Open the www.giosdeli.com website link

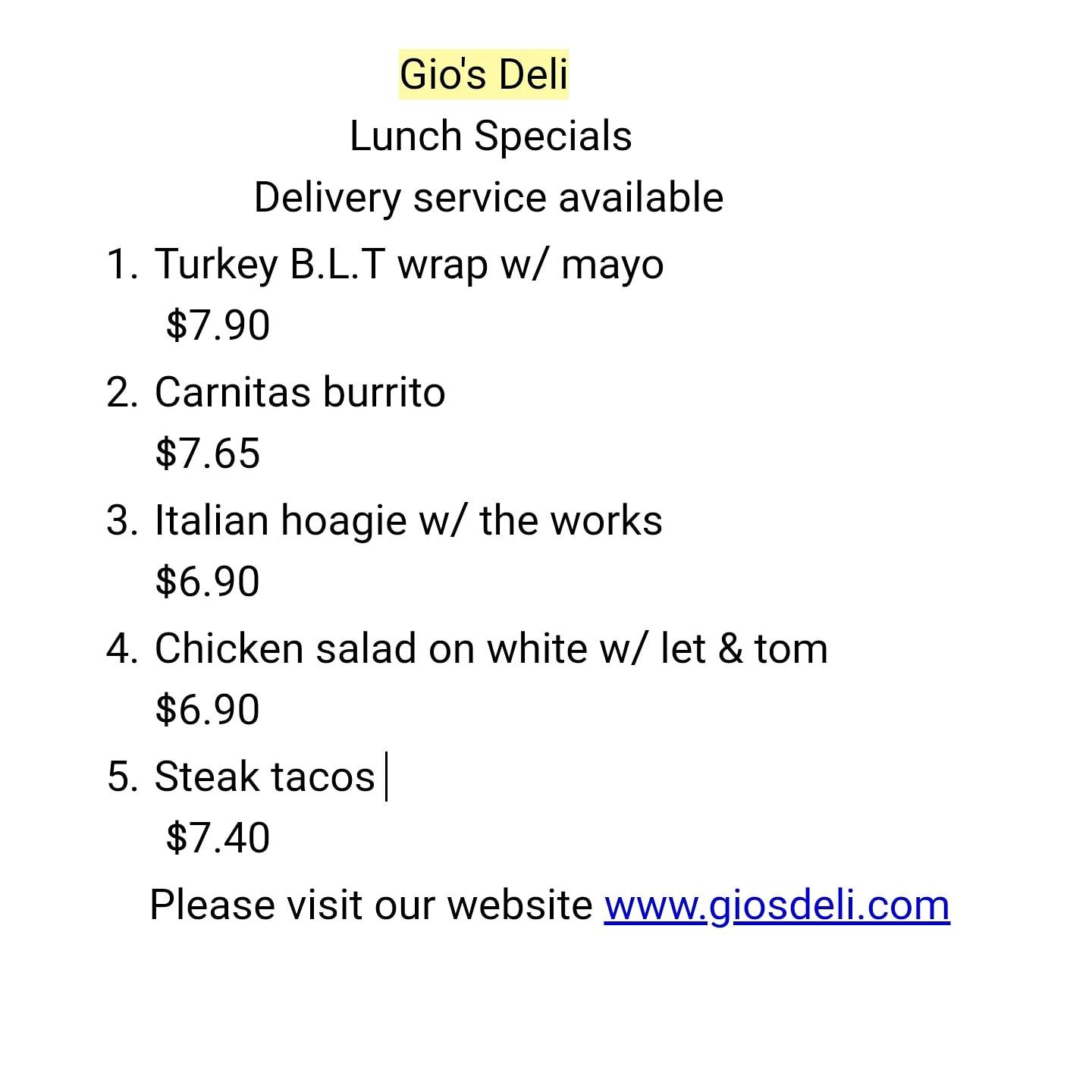point(777,905)
